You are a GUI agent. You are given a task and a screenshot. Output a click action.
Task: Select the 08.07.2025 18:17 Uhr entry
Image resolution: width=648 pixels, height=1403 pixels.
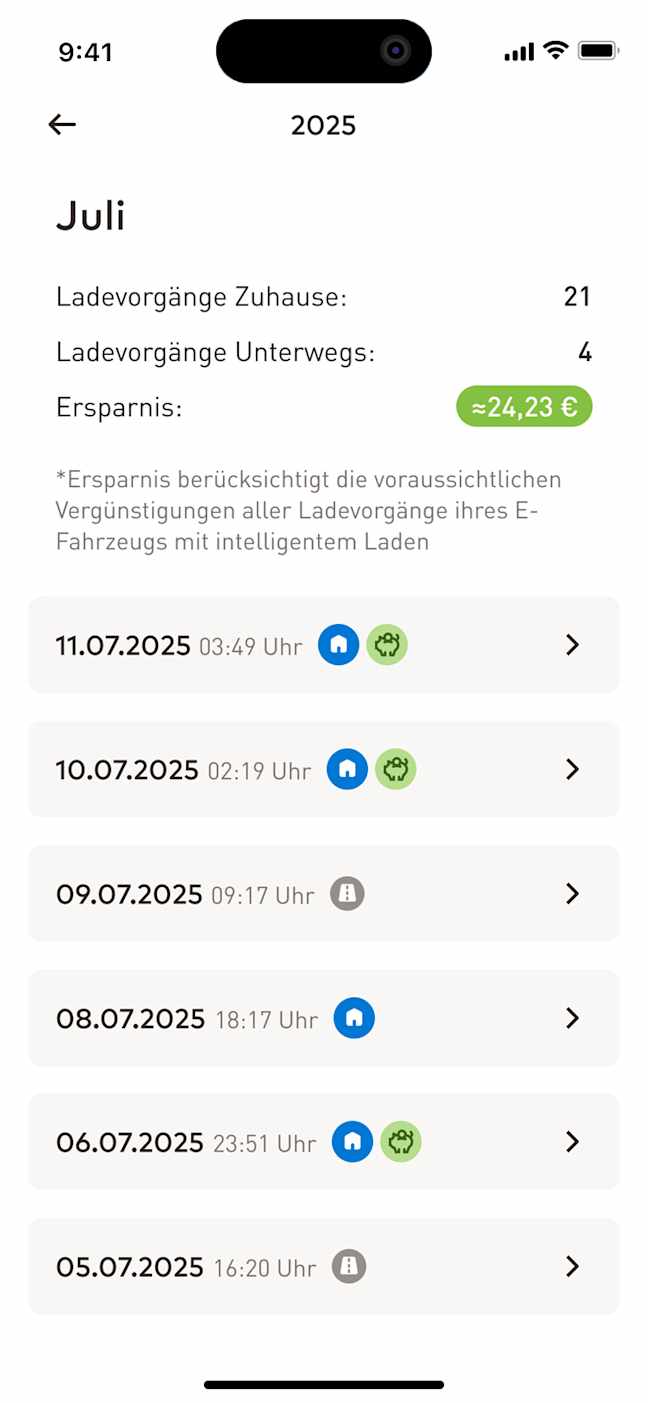(x=323, y=1018)
